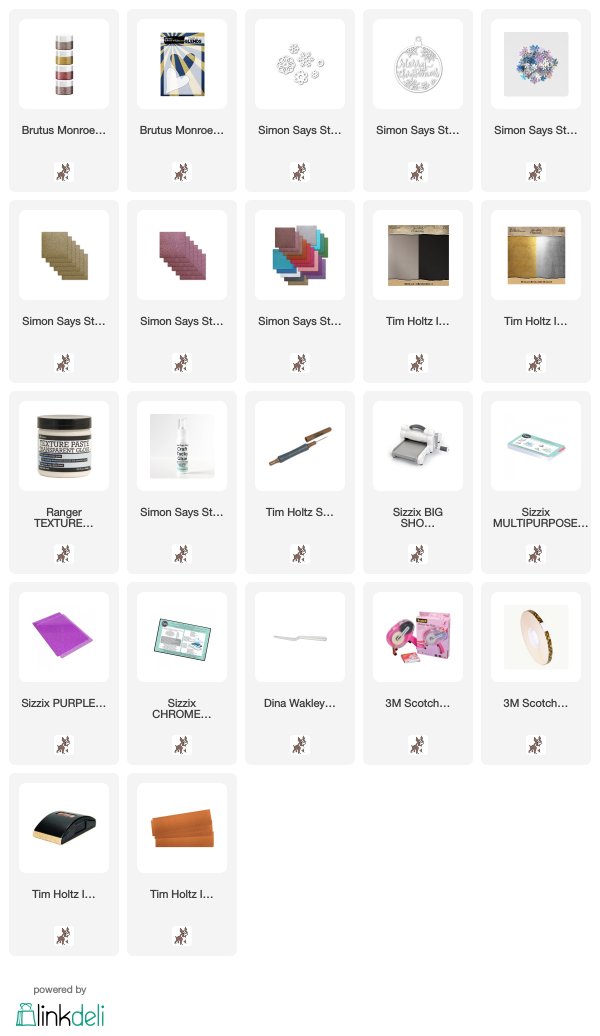Tap shop icon under Dina Wakley...
Viewport: 600px width, 1036px height.
(x=300, y=745)
